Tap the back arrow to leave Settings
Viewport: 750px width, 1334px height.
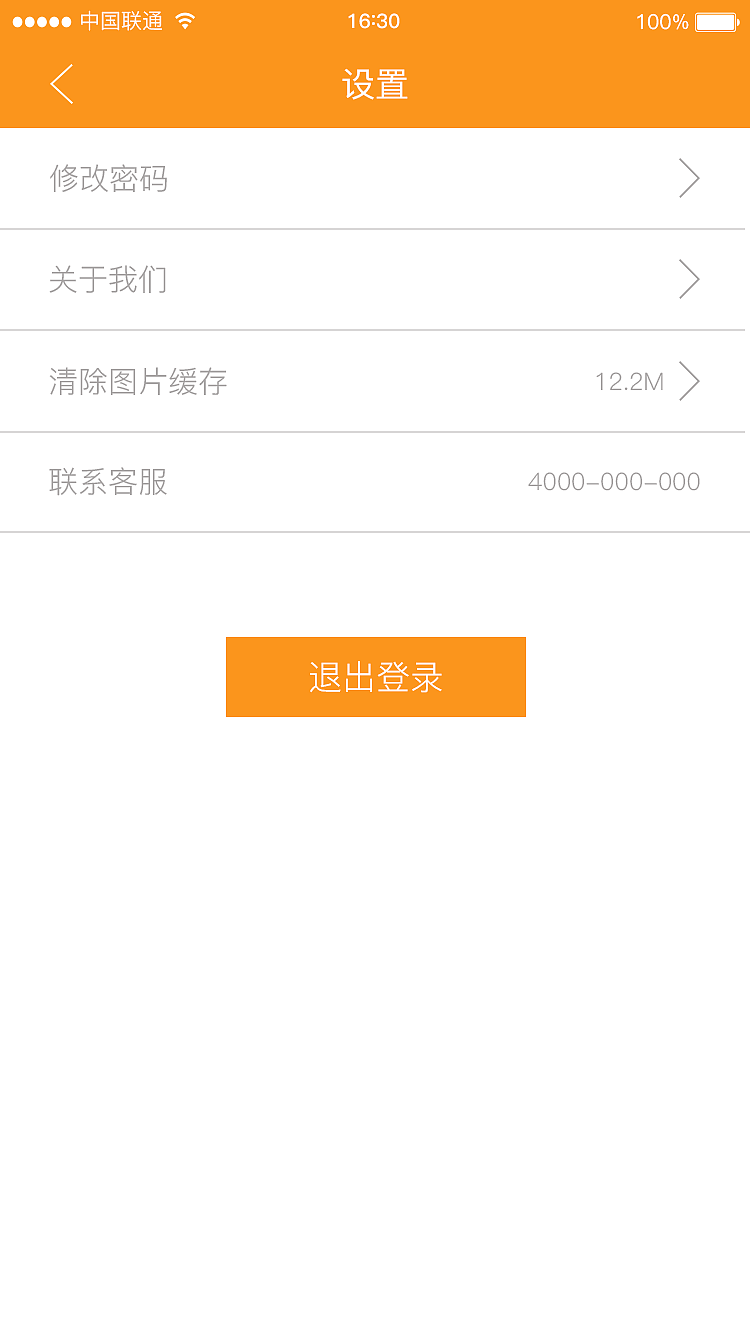point(61,85)
